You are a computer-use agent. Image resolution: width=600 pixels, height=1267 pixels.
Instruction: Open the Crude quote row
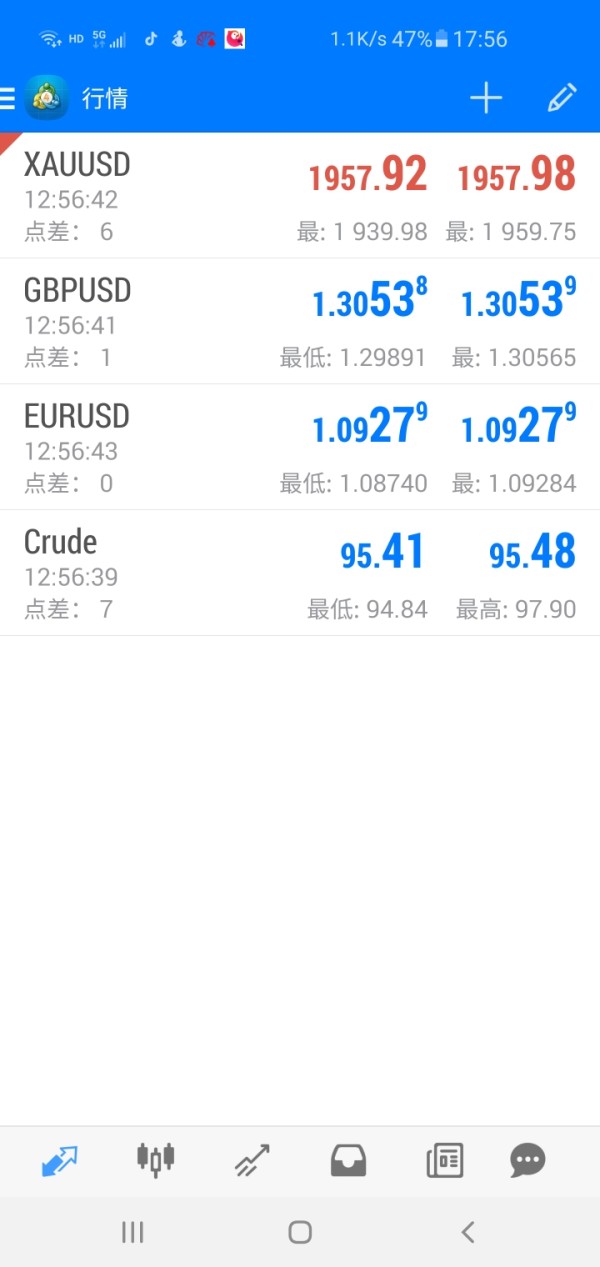(x=300, y=573)
